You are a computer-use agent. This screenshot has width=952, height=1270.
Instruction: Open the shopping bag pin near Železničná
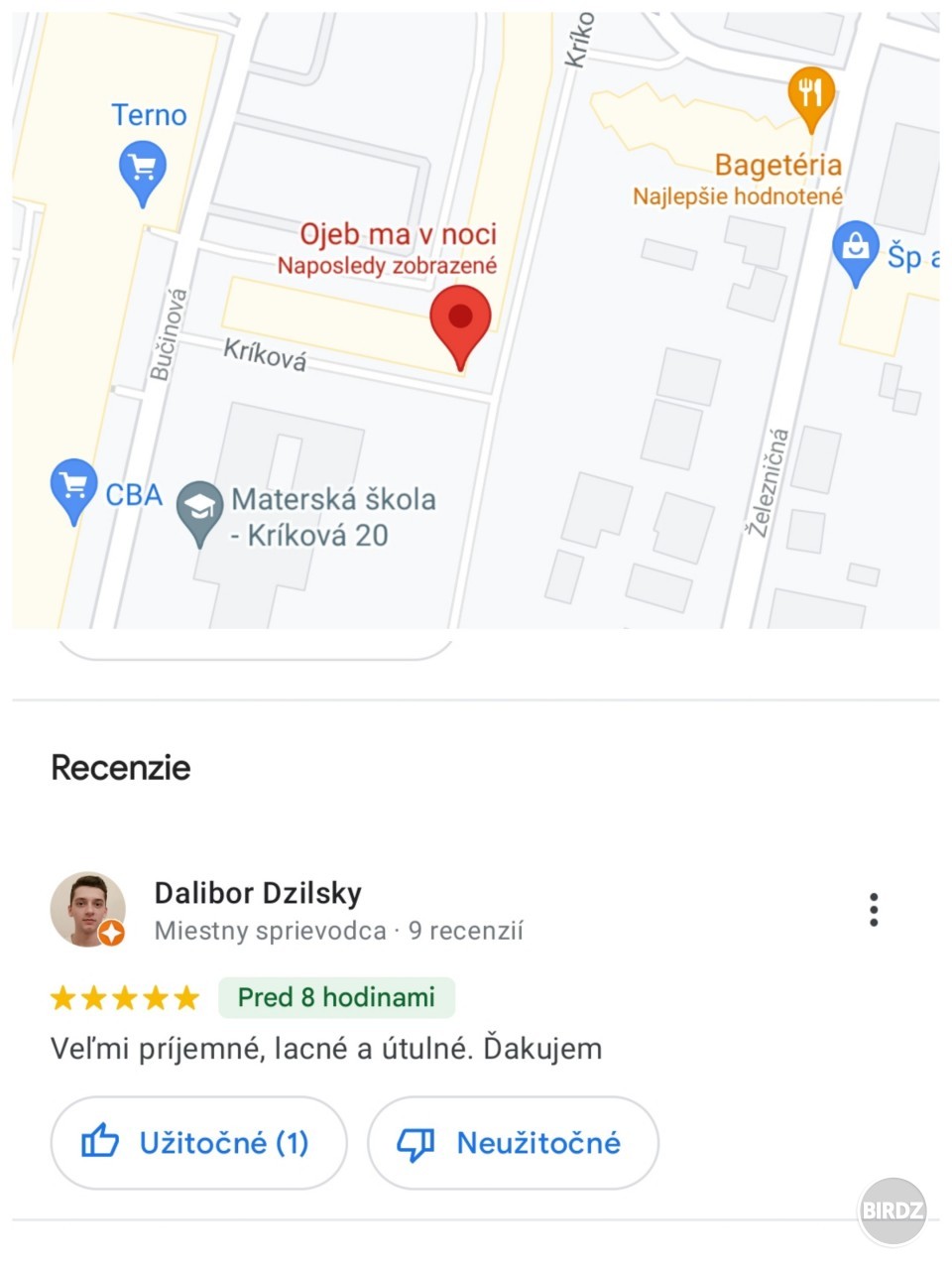point(855,249)
